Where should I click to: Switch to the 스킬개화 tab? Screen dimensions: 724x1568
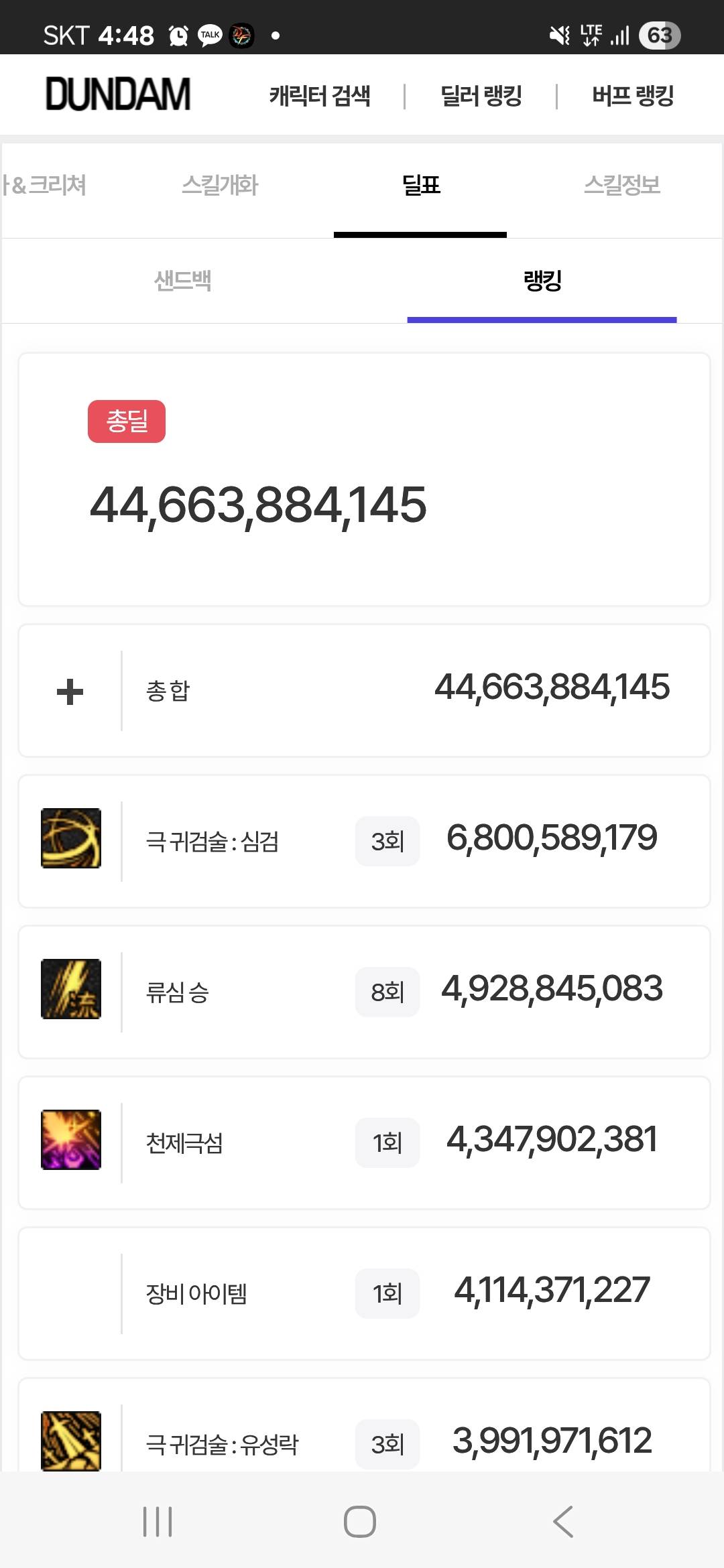(220, 185)
